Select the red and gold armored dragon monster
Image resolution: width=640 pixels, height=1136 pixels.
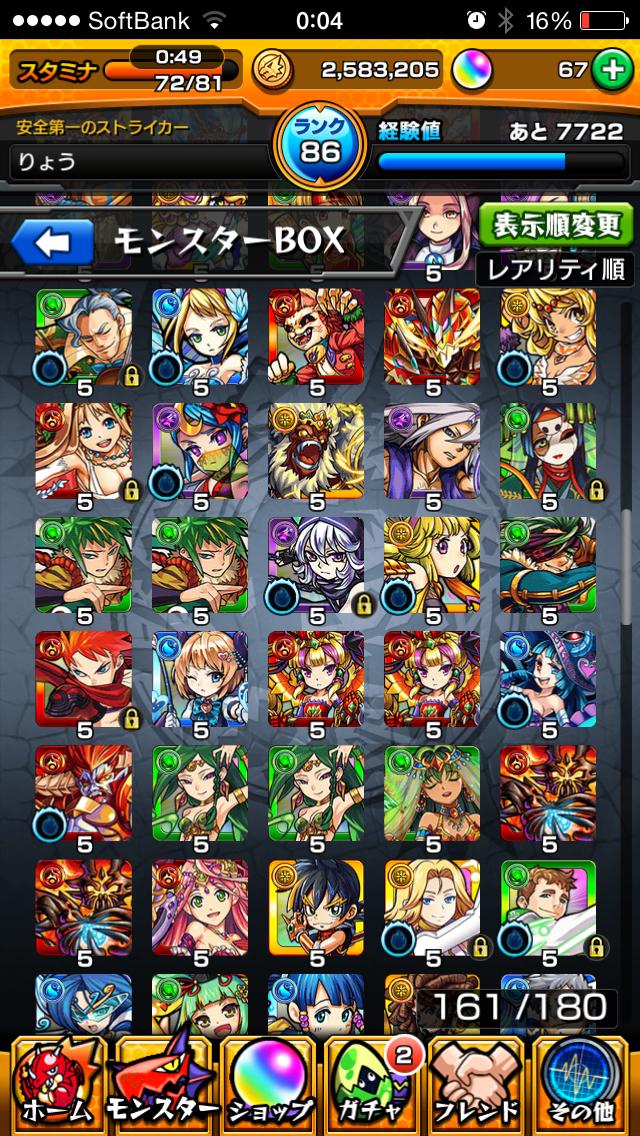pyautogui.click(x=432, y=337)
